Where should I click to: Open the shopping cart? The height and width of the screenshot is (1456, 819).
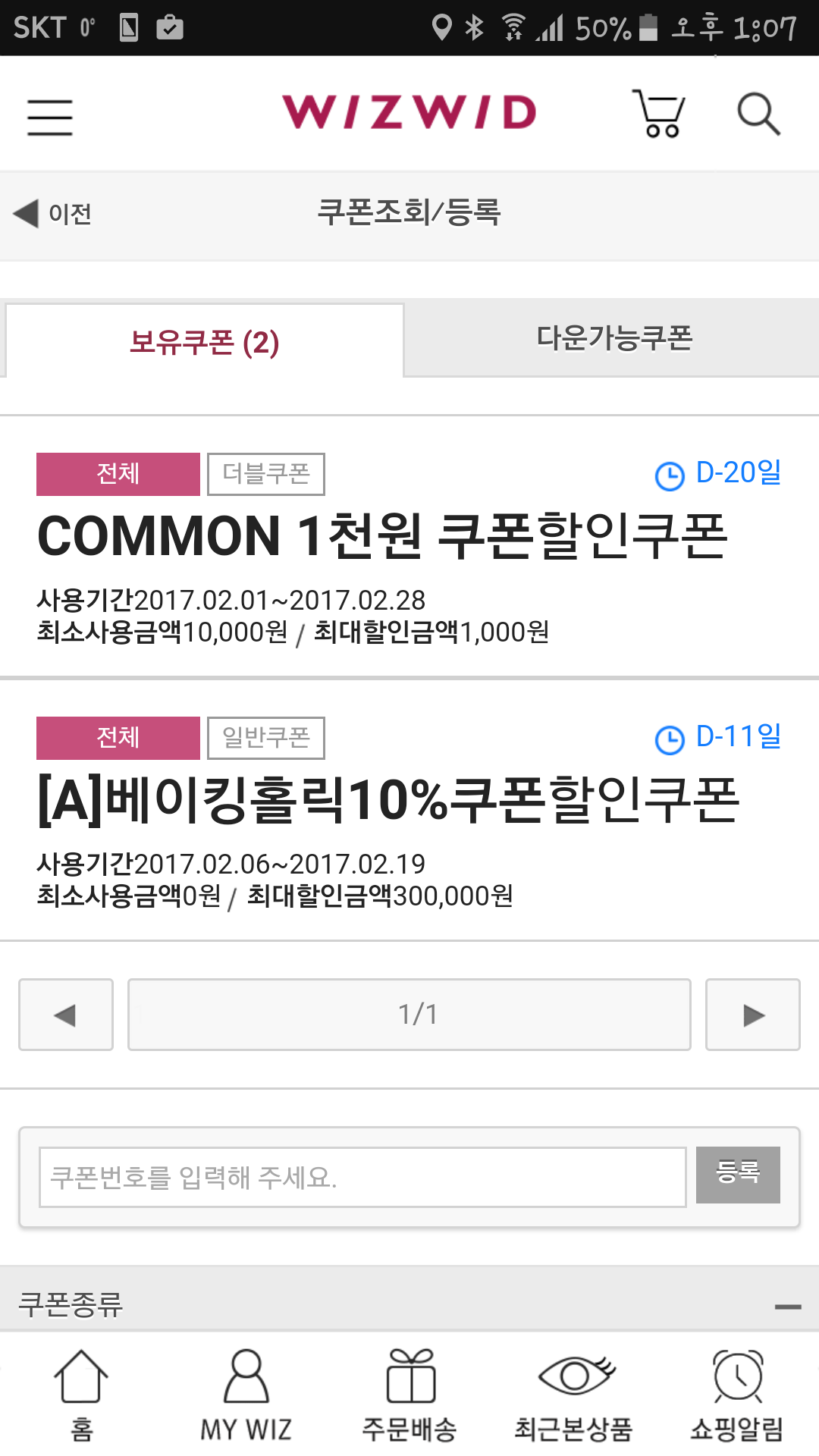pyautogui.click(x=659, y=114)
